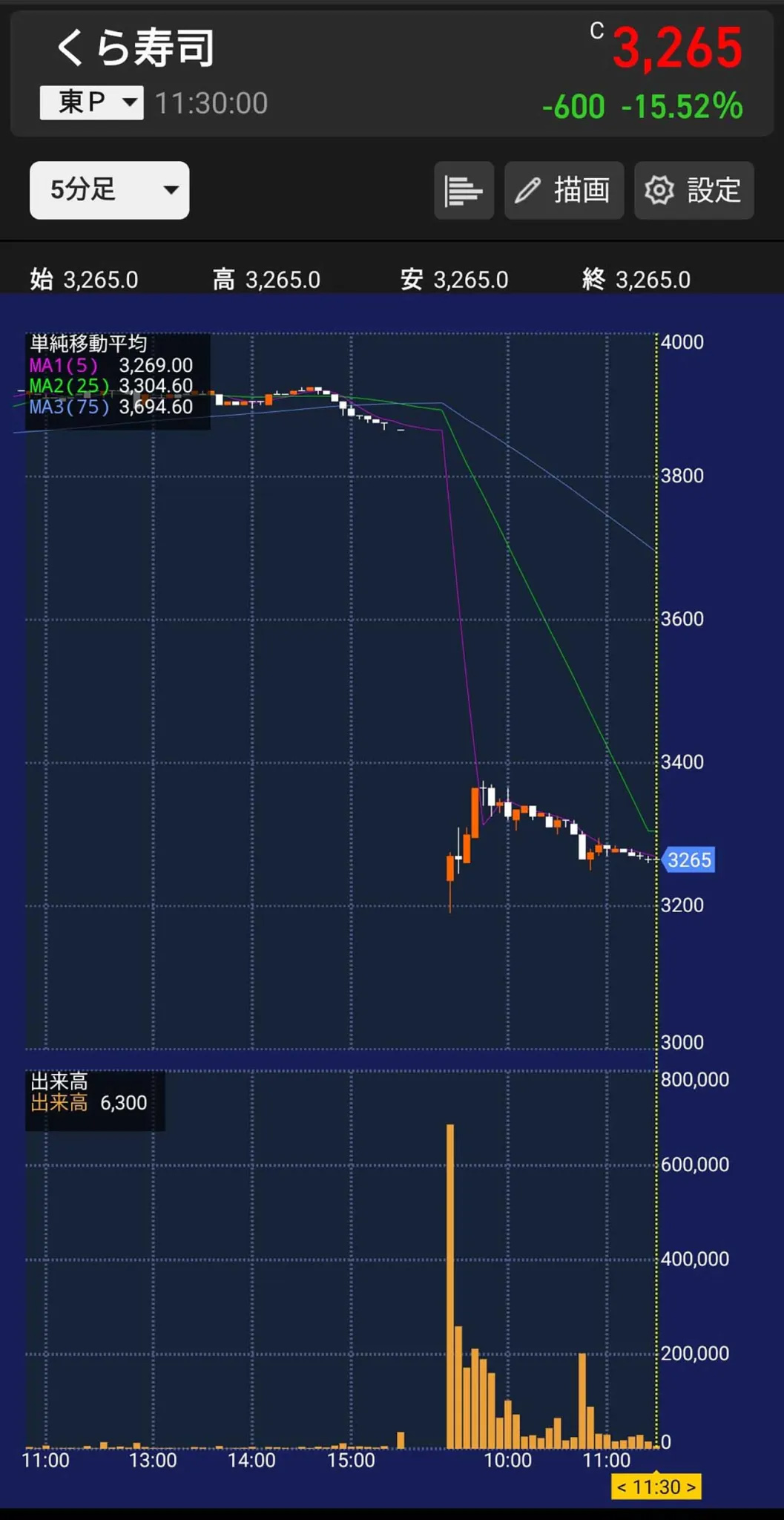Tap the price-by-volume bars icon
This screenshot has width=784, height=1520.
464,191
